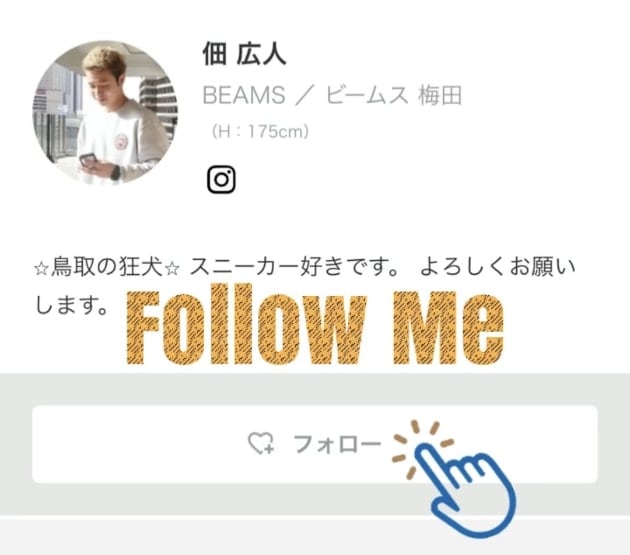630x555 pixels.
Task: Tap the フォロー follow button
Action: pyautogui.click(x=314, y=444)
